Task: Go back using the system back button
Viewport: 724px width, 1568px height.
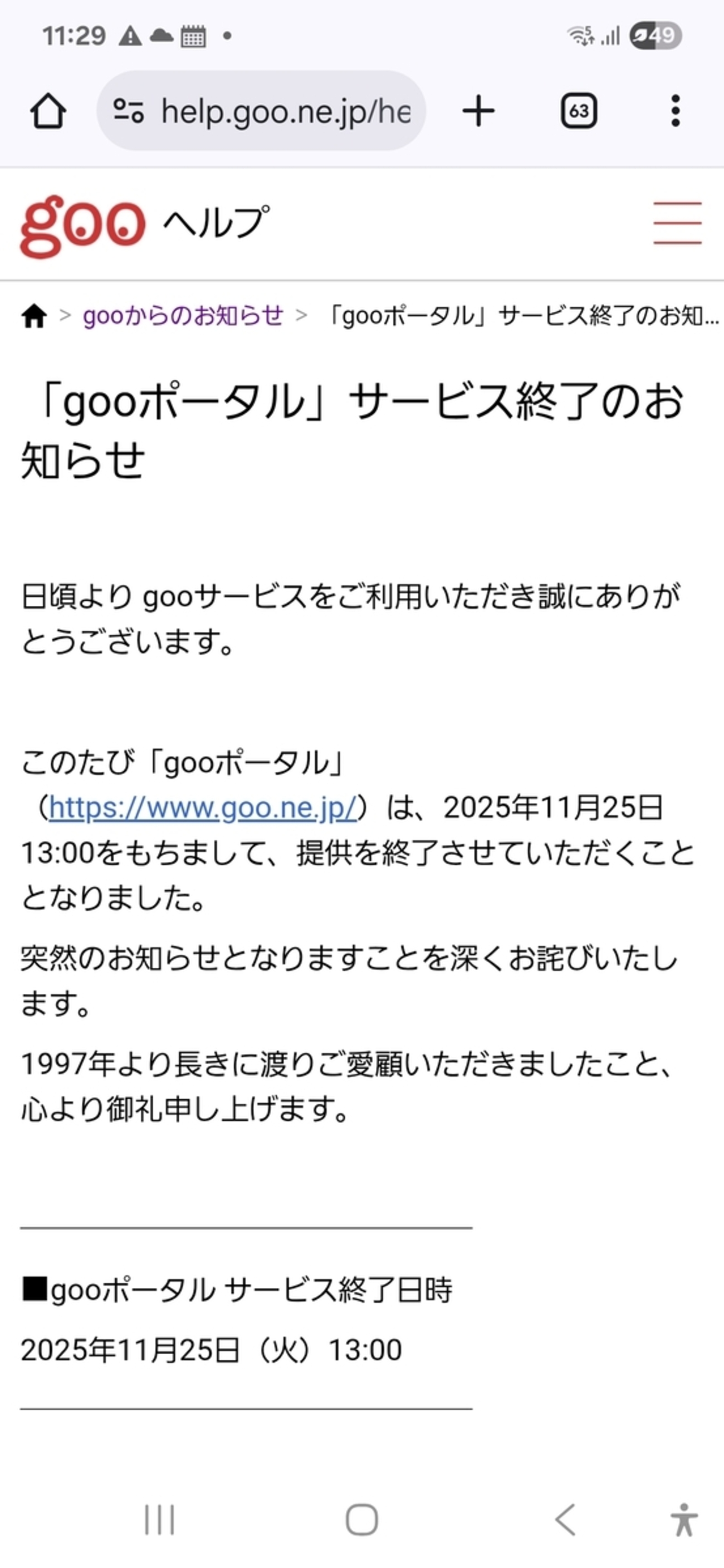Action: (565, 1520)
